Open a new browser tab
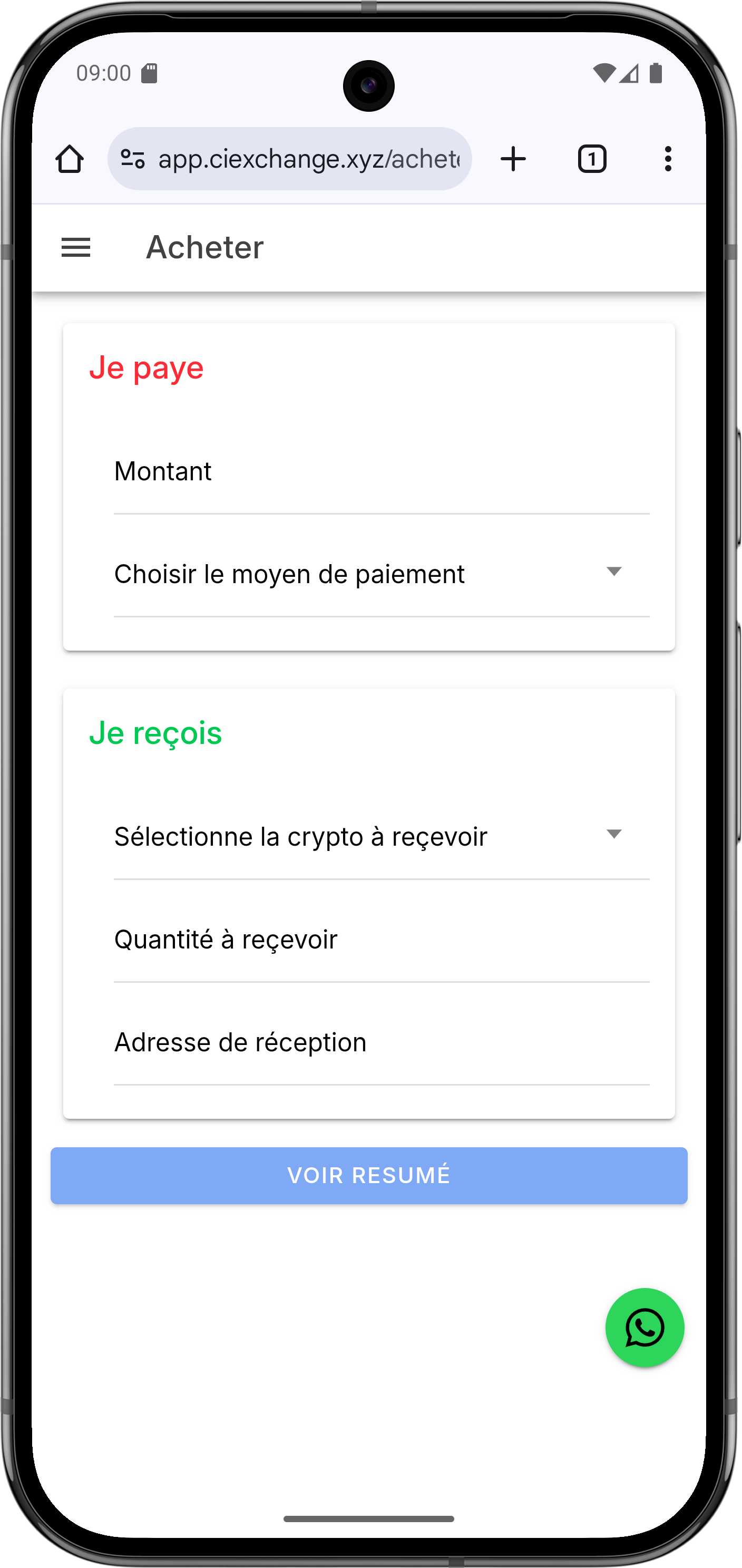Screen dimensions: 742x1568 [513, 159]
